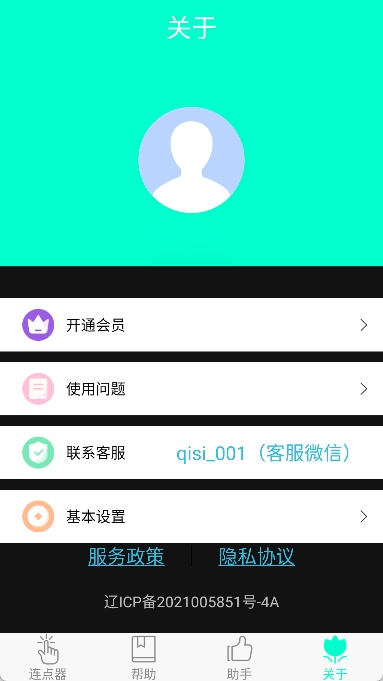
Task: Switch to the 帮助 tab
Action: tap(143, 657)
